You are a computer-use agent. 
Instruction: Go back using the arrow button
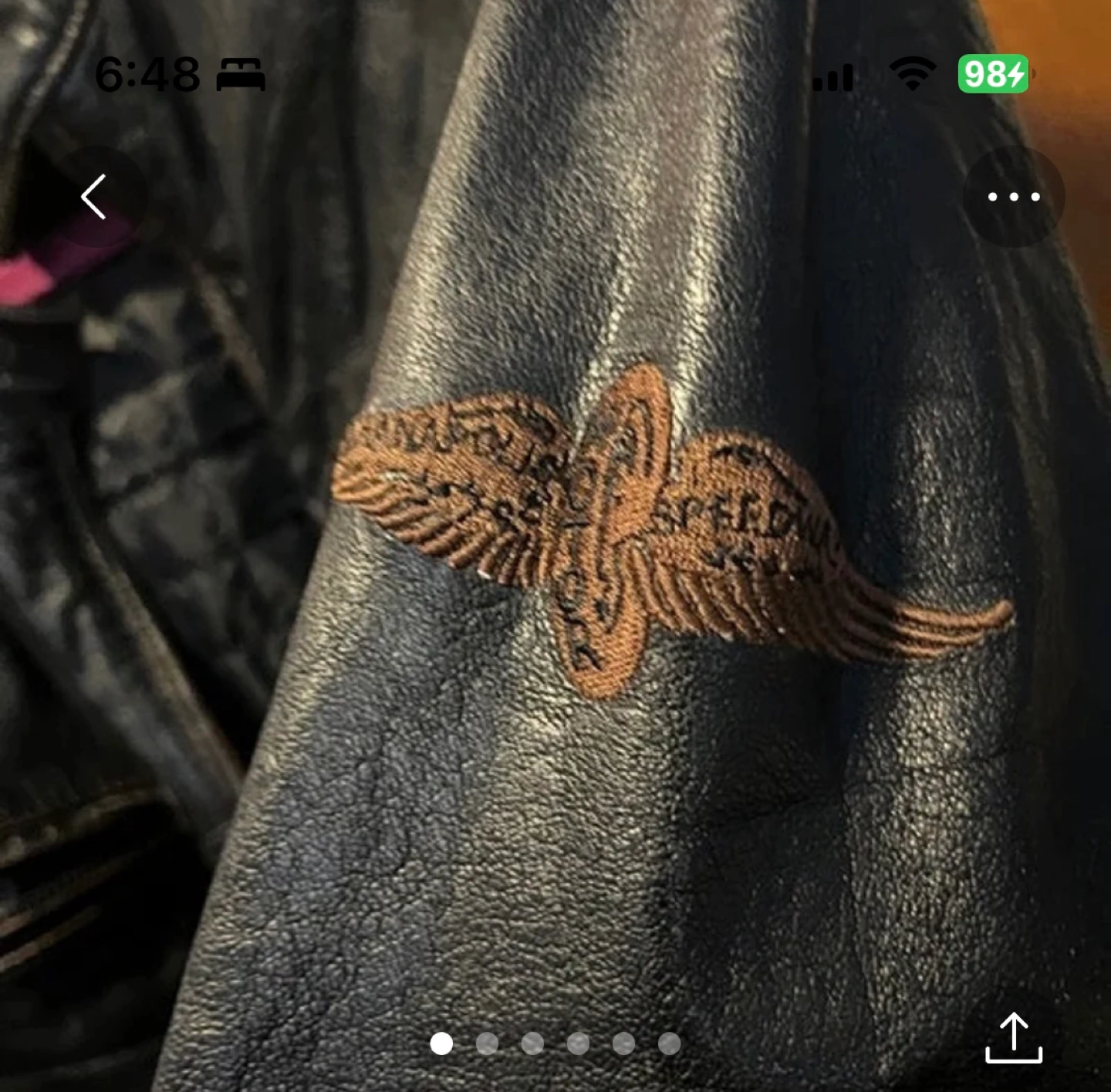point(94,197)
